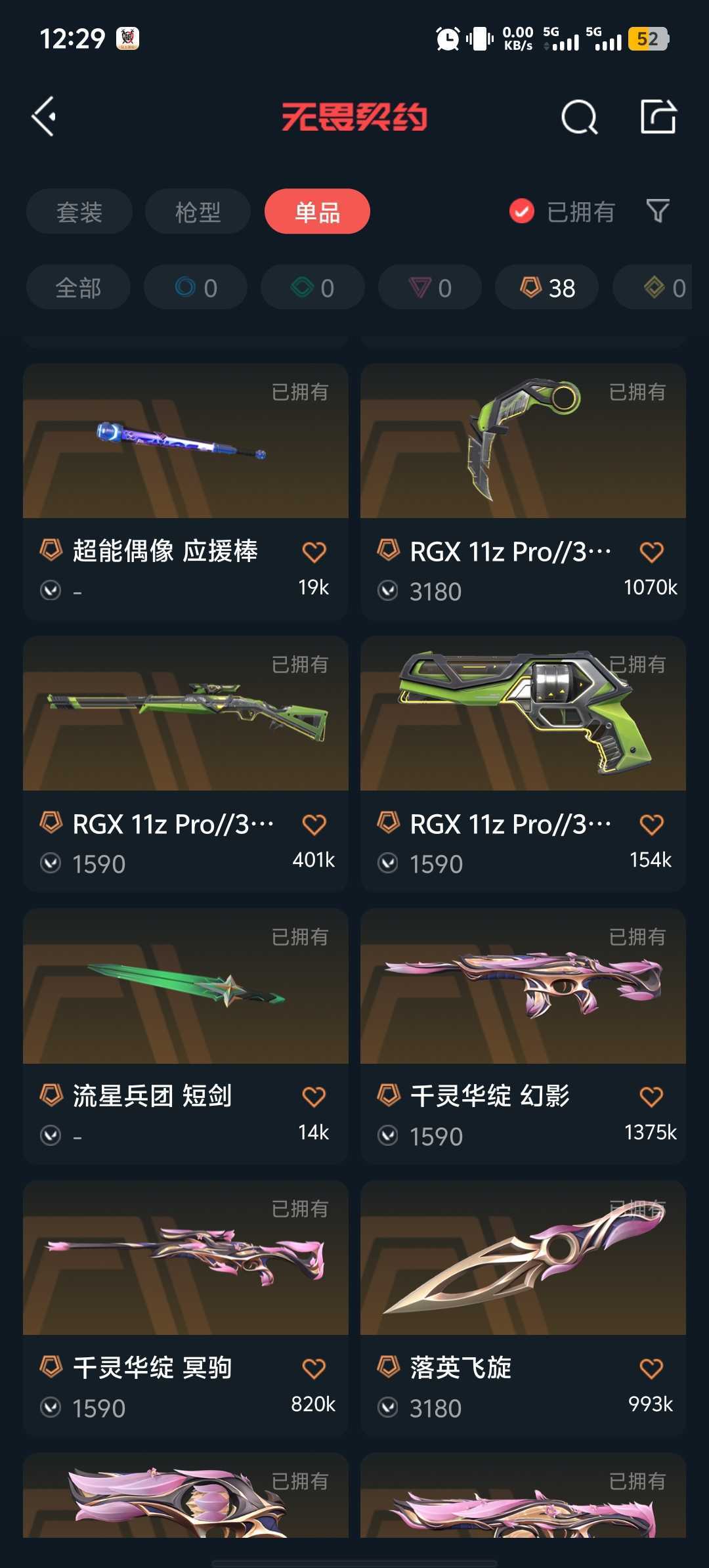Switch to the 枪型 tab
The height and width of the screenshot is (1568, 709).
pyautogui.click(x=198, y=211)
